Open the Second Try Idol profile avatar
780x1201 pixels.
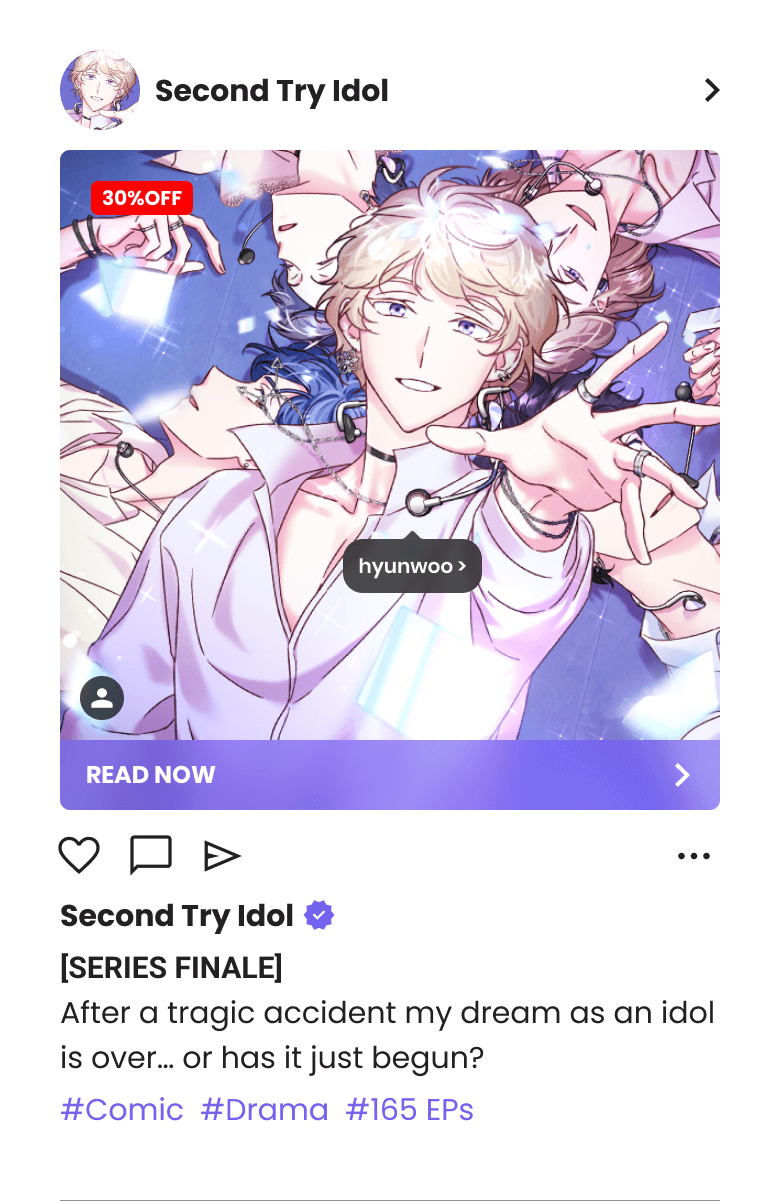(x=100, y=91)
